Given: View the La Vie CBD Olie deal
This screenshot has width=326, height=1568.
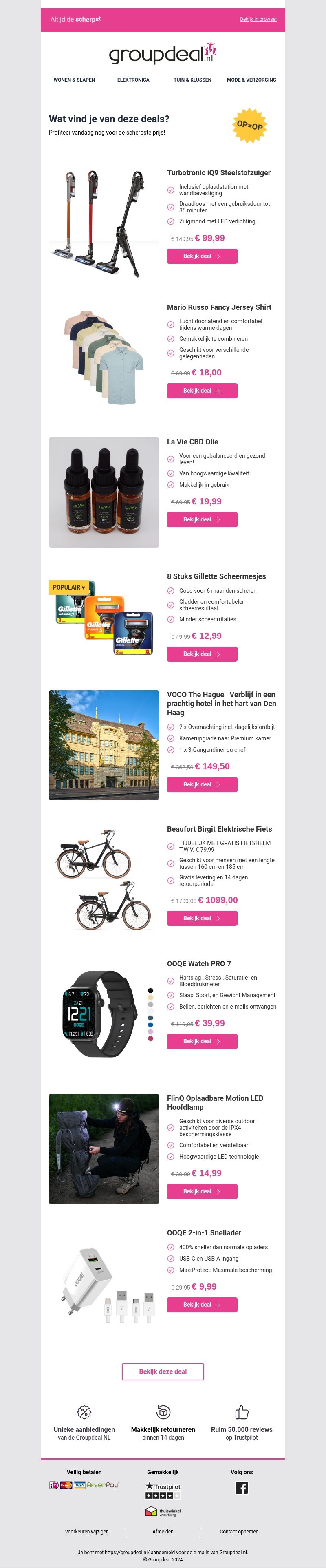Looking at the screenshot, I should 202,519.
